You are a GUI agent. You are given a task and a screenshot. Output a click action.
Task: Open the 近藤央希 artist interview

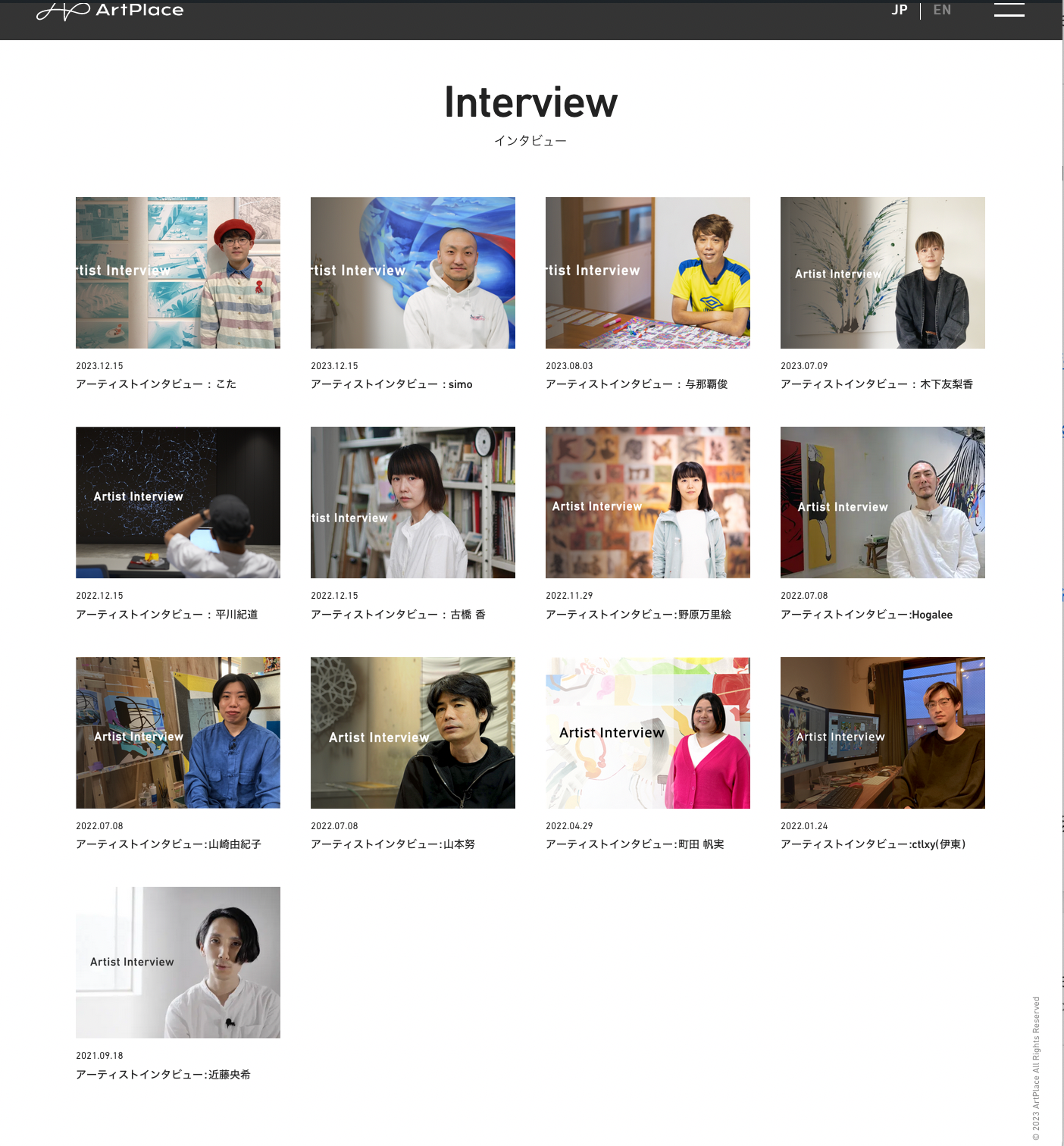(178, 963)
